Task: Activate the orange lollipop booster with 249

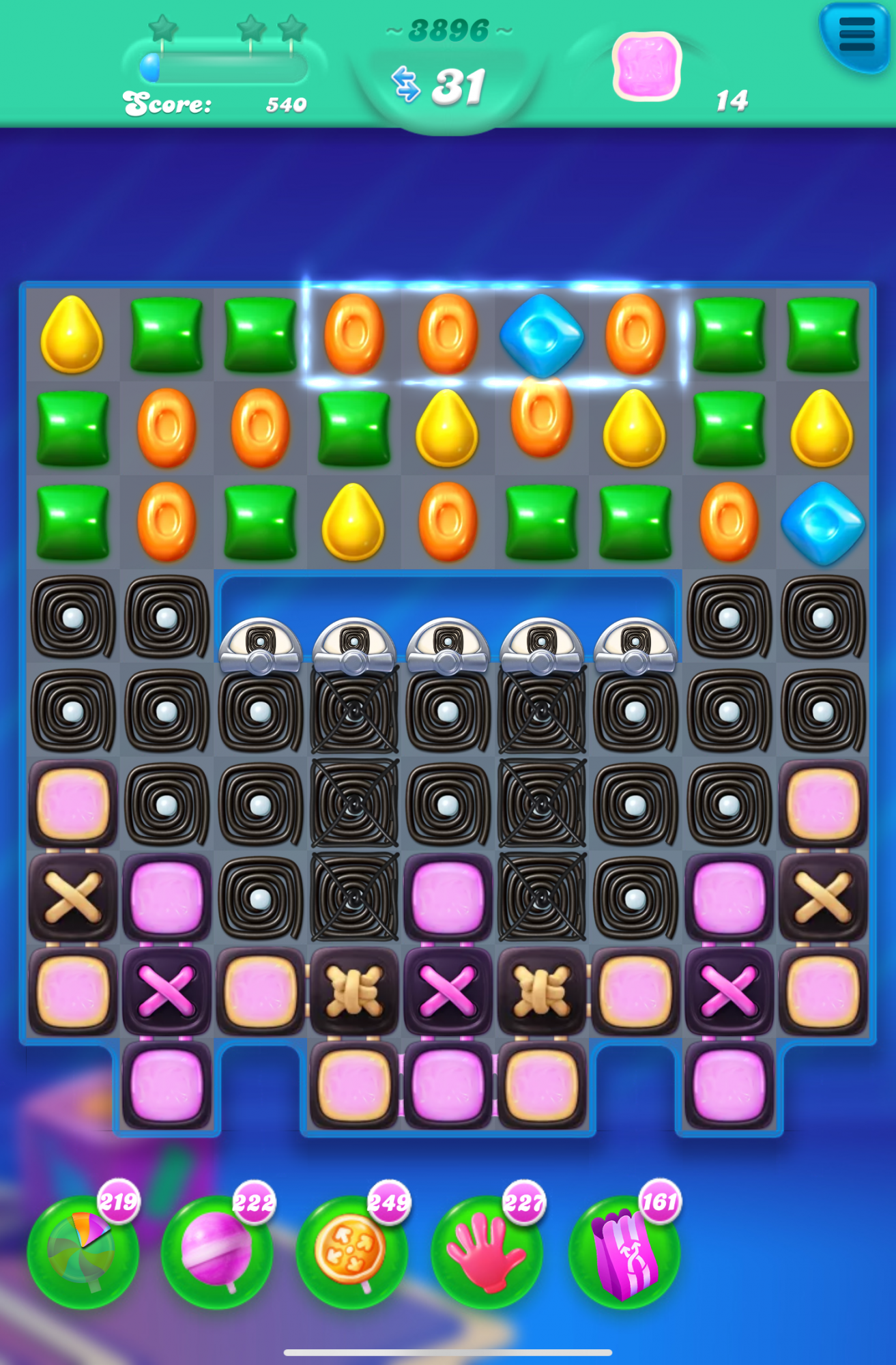Action: [x=351, y=1252]
